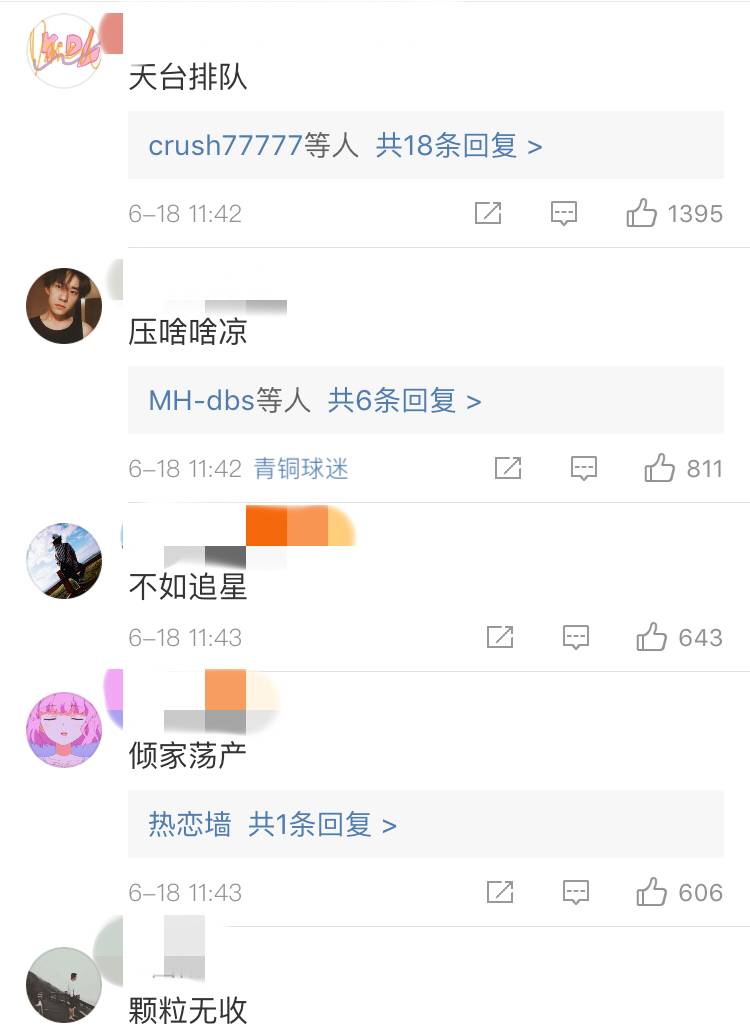
Task: Share the 天台排队 comment
Action: [x=488, y=213]
